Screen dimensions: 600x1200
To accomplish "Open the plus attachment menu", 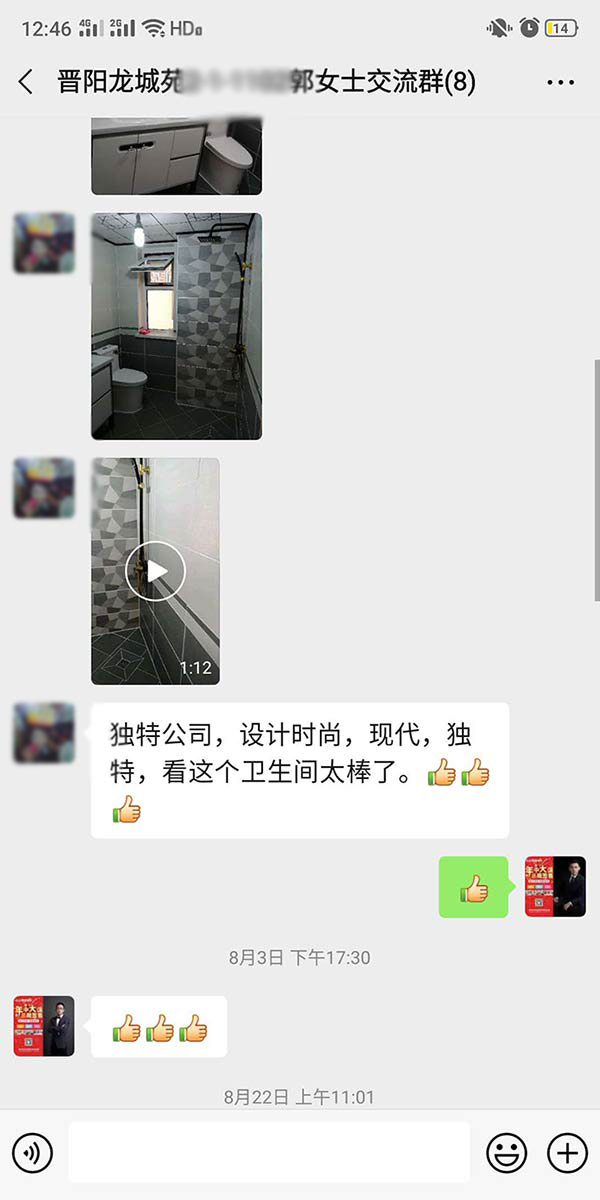I will pyautogui.click(x=567, y=1154).
